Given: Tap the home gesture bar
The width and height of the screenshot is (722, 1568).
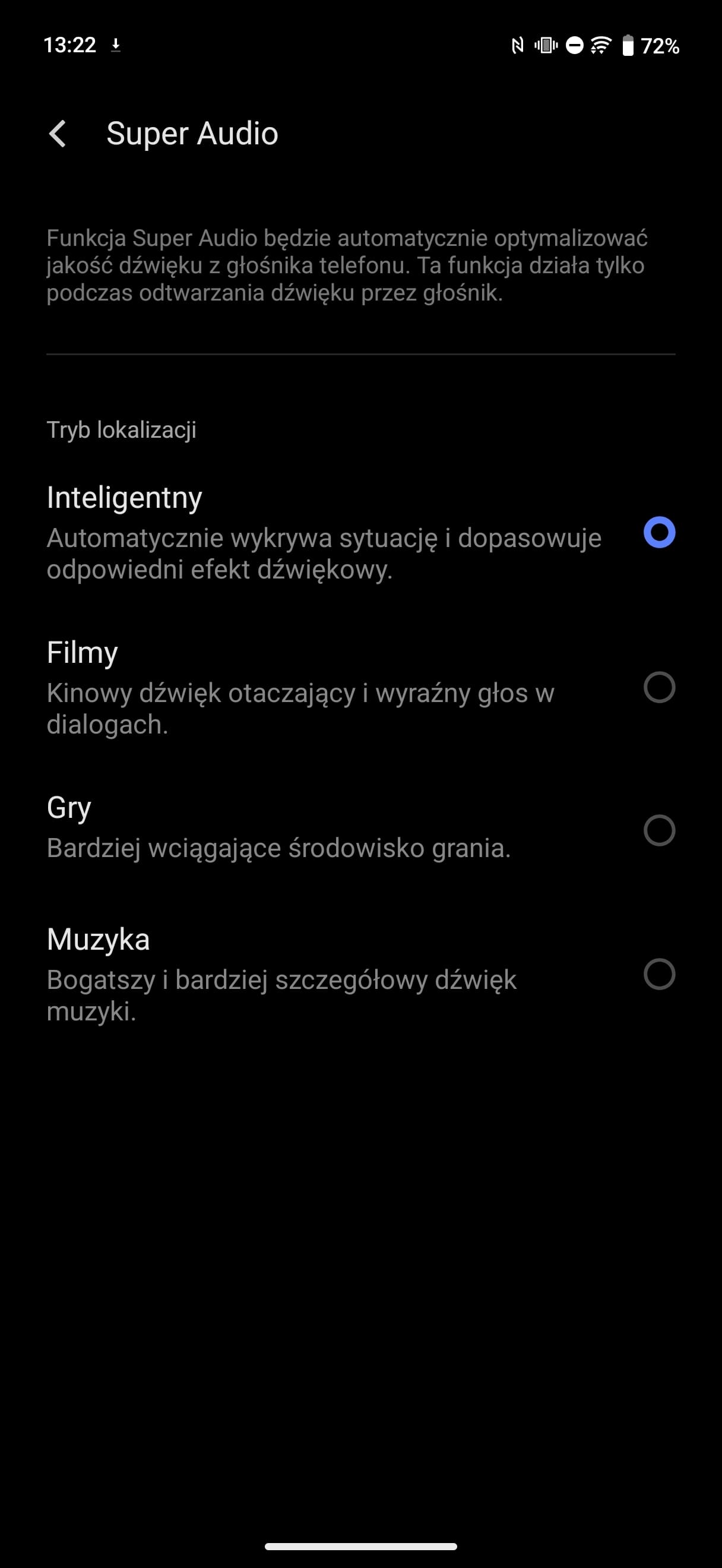Looking at the screenshot, I should click(x=360, y=1546).
